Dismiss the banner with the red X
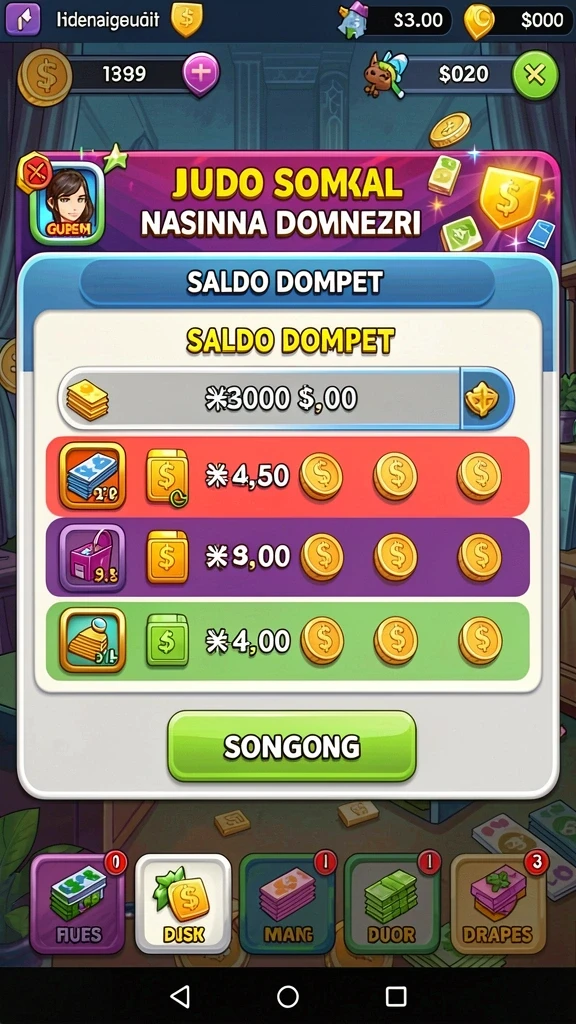 [37, 174]
